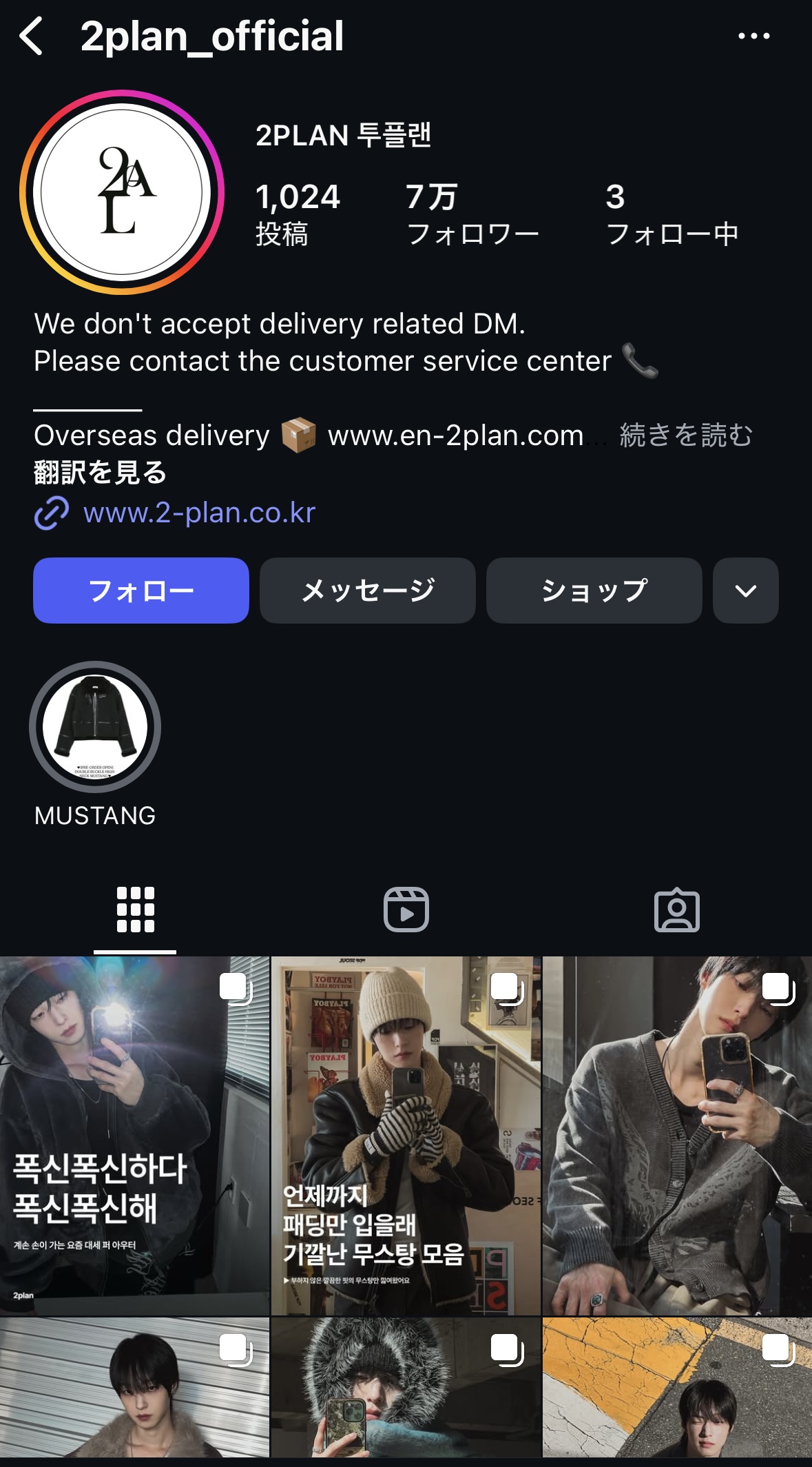Image resolution: width=812 pixels, height=1467 pixels.
Task: Tap 翻訳を見る to translate the bio
Action: point(101,473)
